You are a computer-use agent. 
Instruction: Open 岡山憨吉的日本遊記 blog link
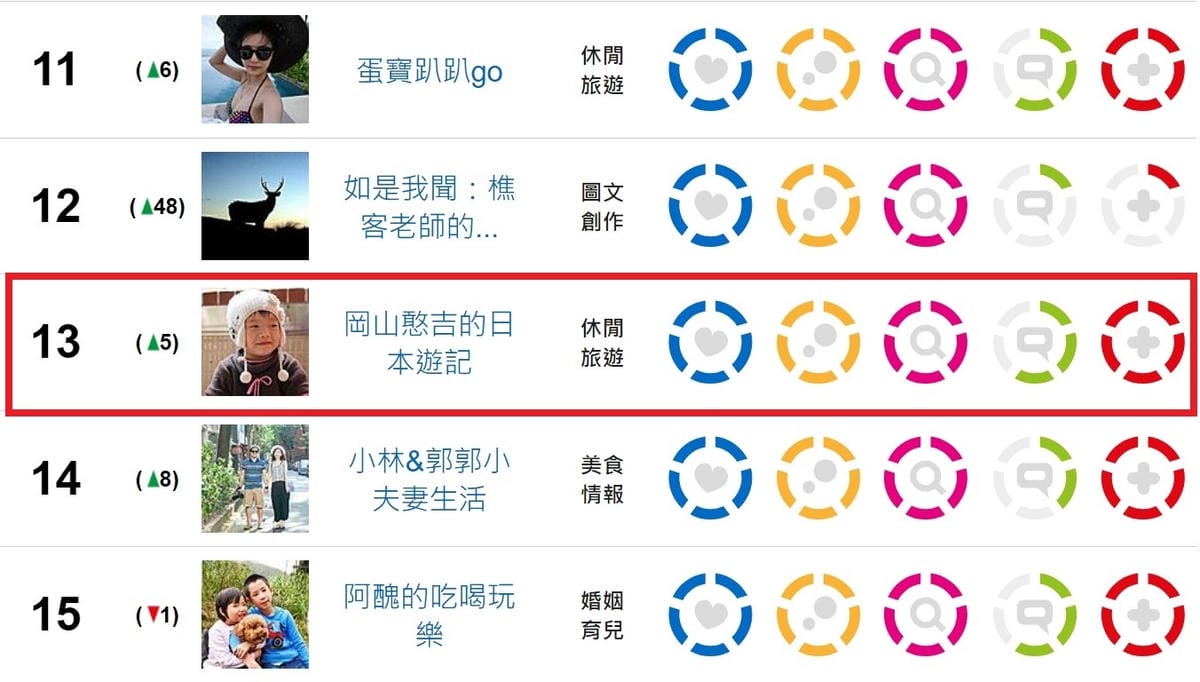(x=429, y=343)
